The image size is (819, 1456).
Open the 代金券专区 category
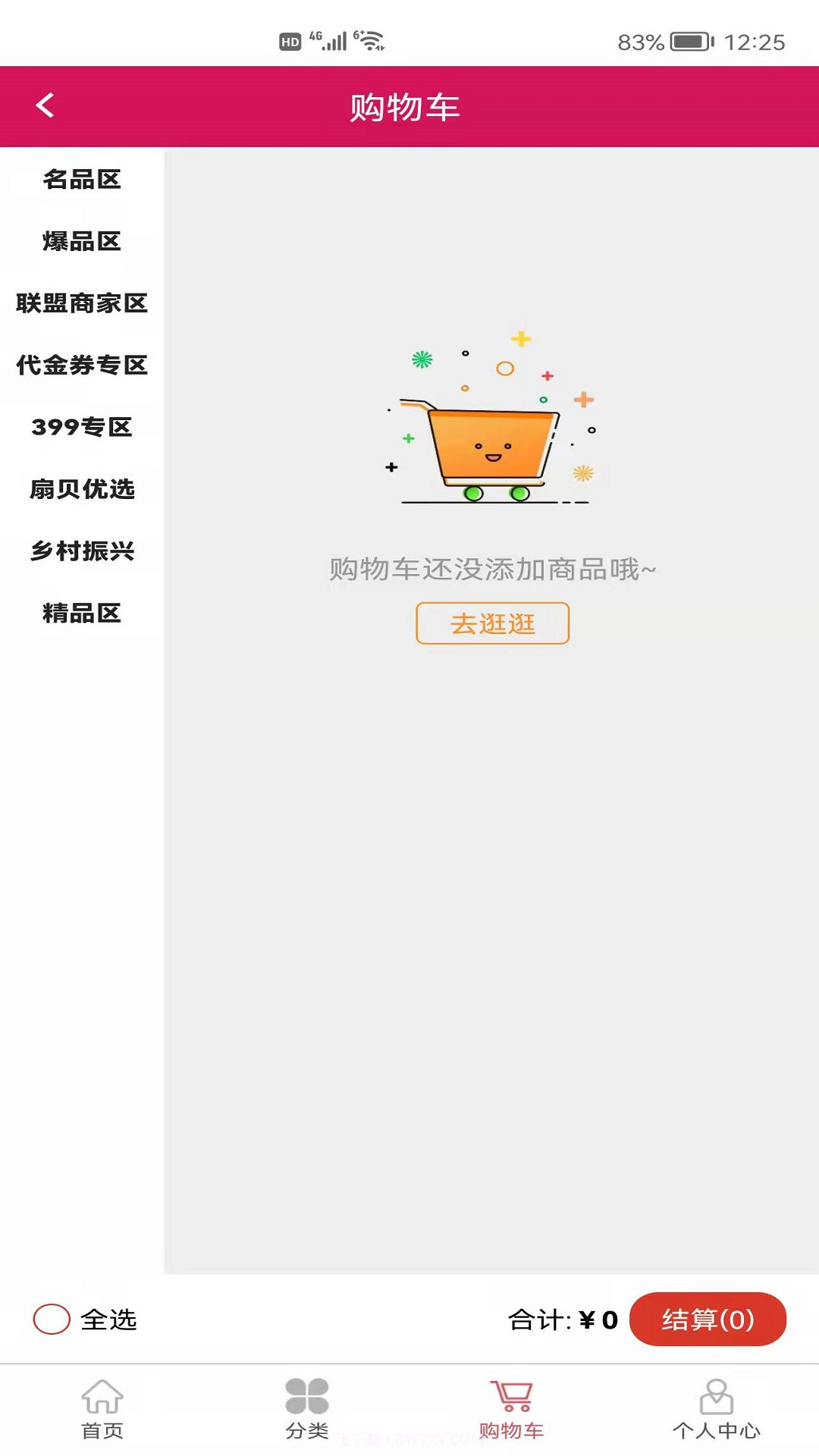point(82,366)
